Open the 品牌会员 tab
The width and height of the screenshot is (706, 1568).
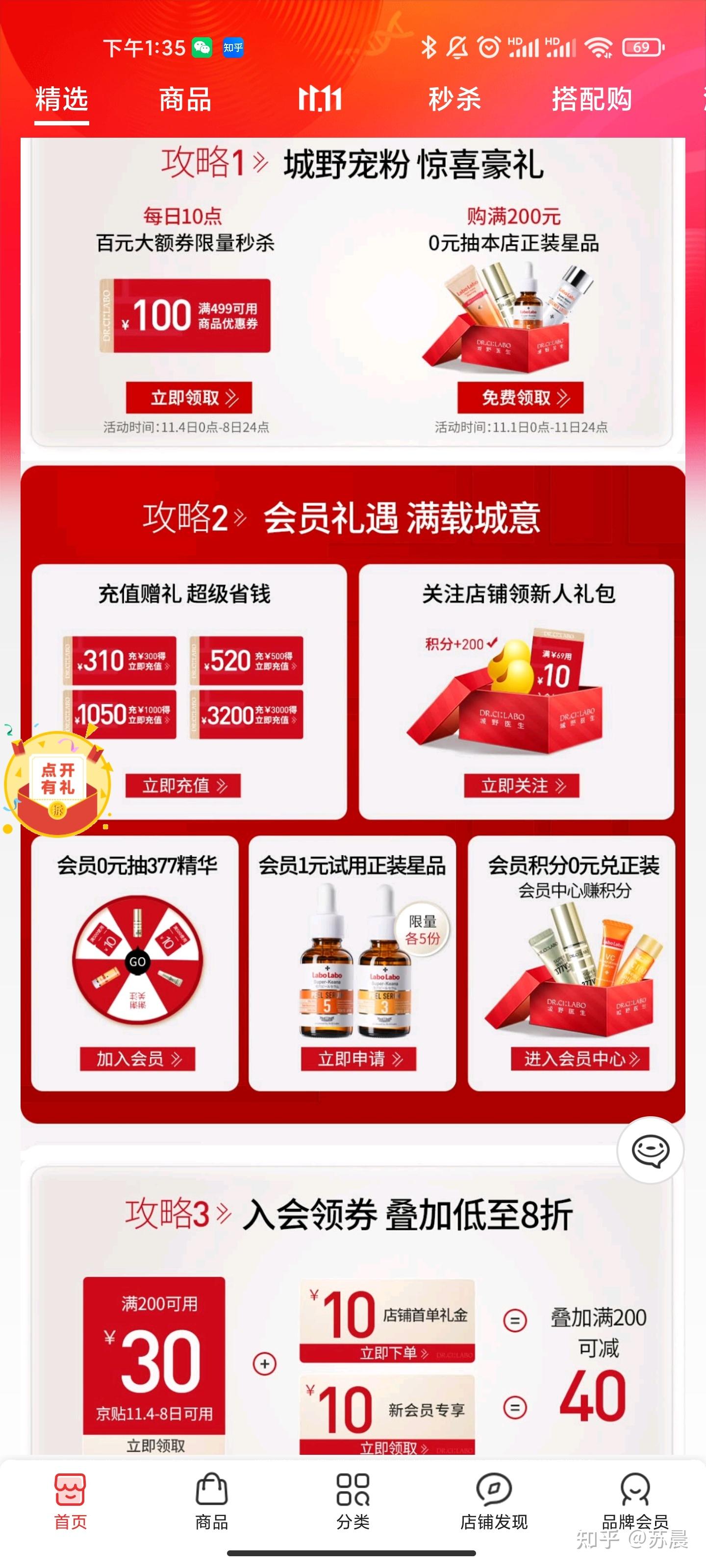click(635, 1501)
